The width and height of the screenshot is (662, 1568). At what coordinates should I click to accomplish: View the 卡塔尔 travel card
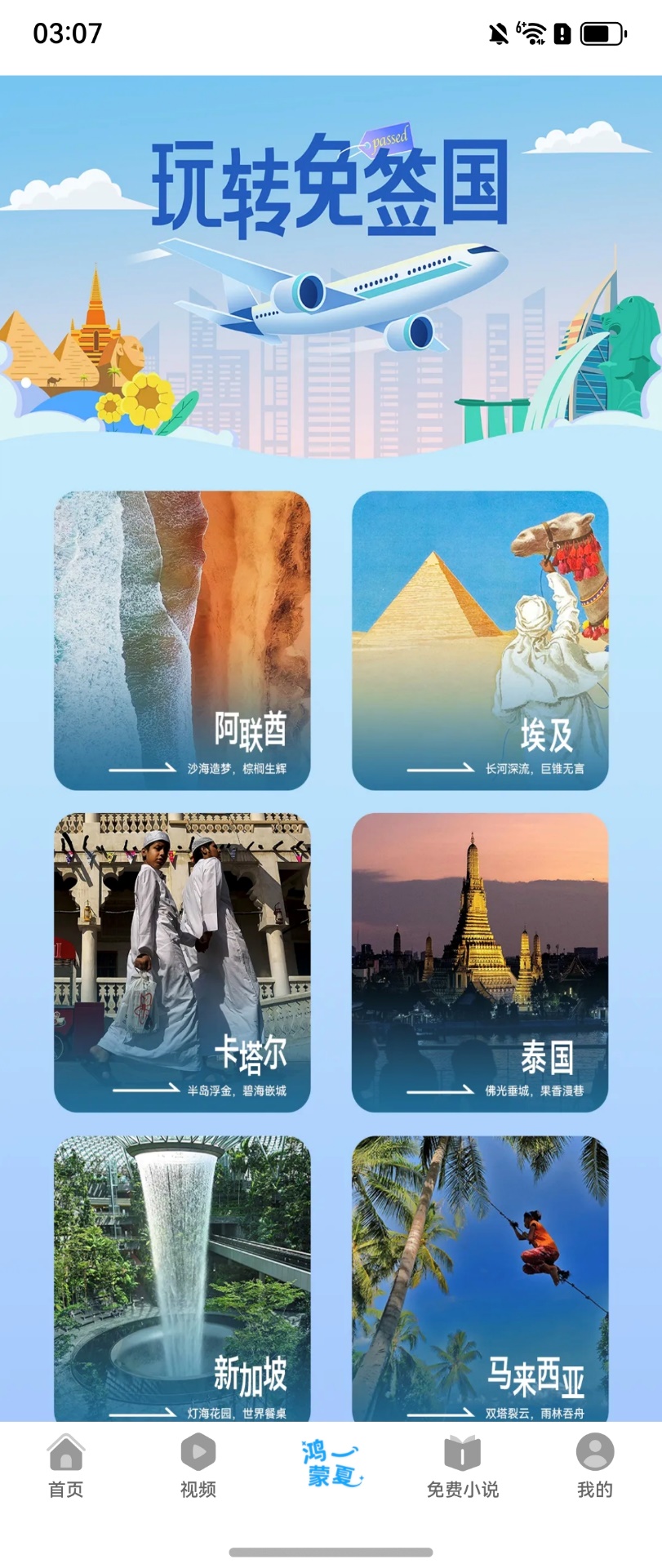point(182,962)
